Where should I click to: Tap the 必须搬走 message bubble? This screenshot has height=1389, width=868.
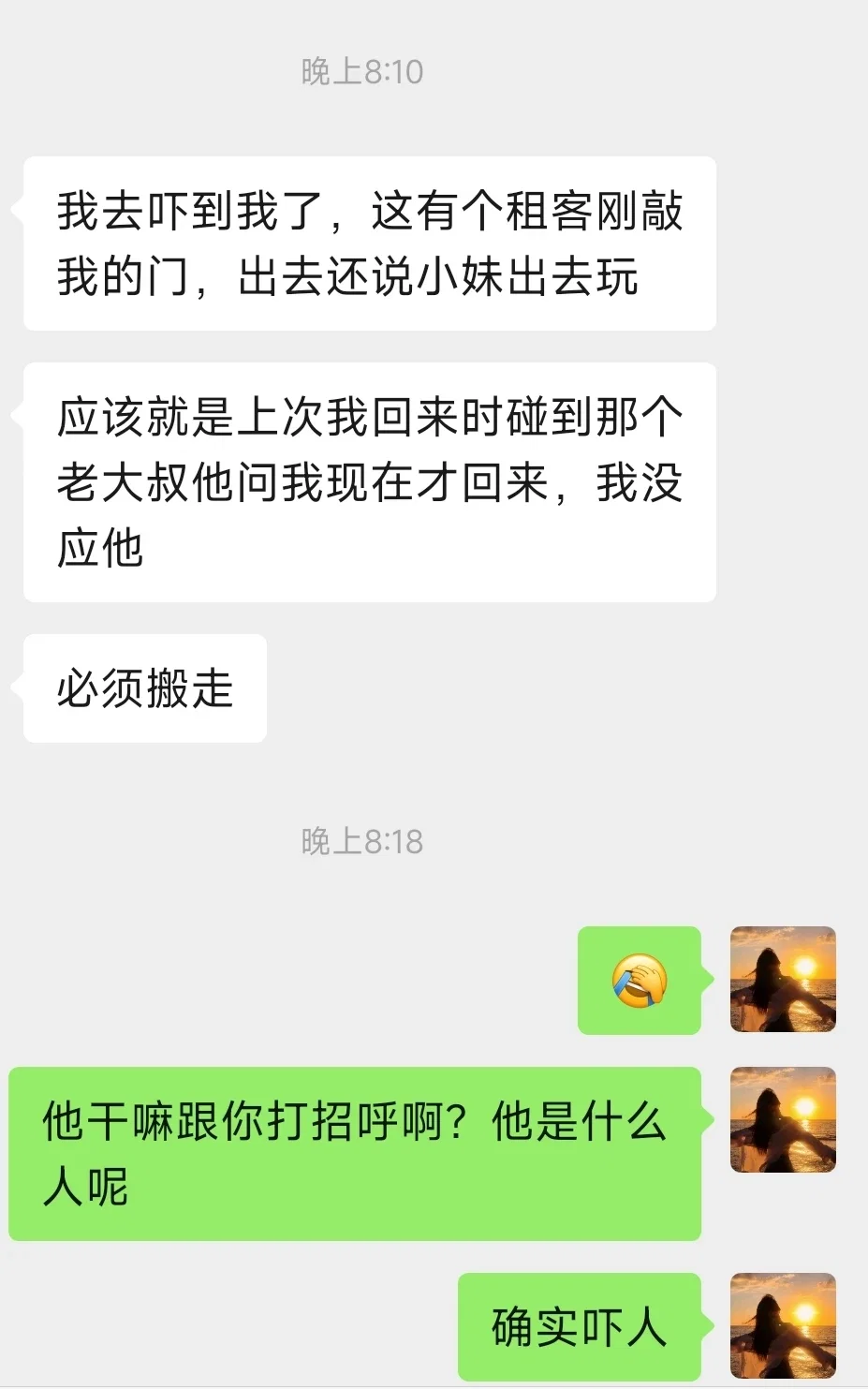point(143,688)
